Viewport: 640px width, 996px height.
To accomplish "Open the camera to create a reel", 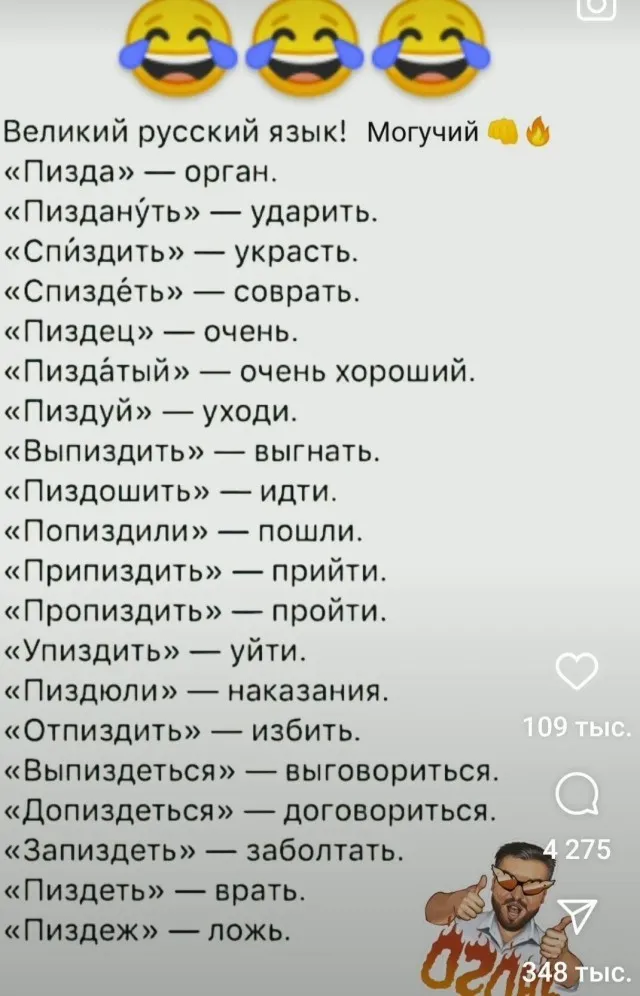I will (x=596, y=8).
